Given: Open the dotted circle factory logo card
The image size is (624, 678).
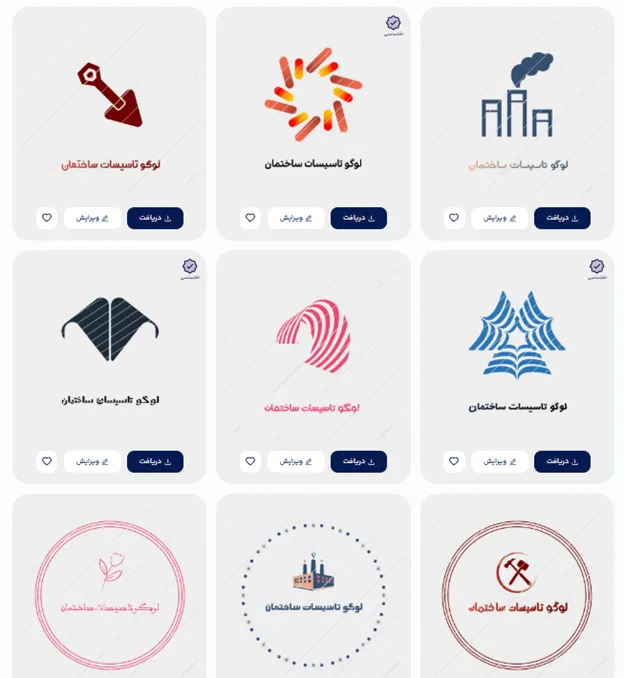Looking at the screenshot, I should [313, 590].
